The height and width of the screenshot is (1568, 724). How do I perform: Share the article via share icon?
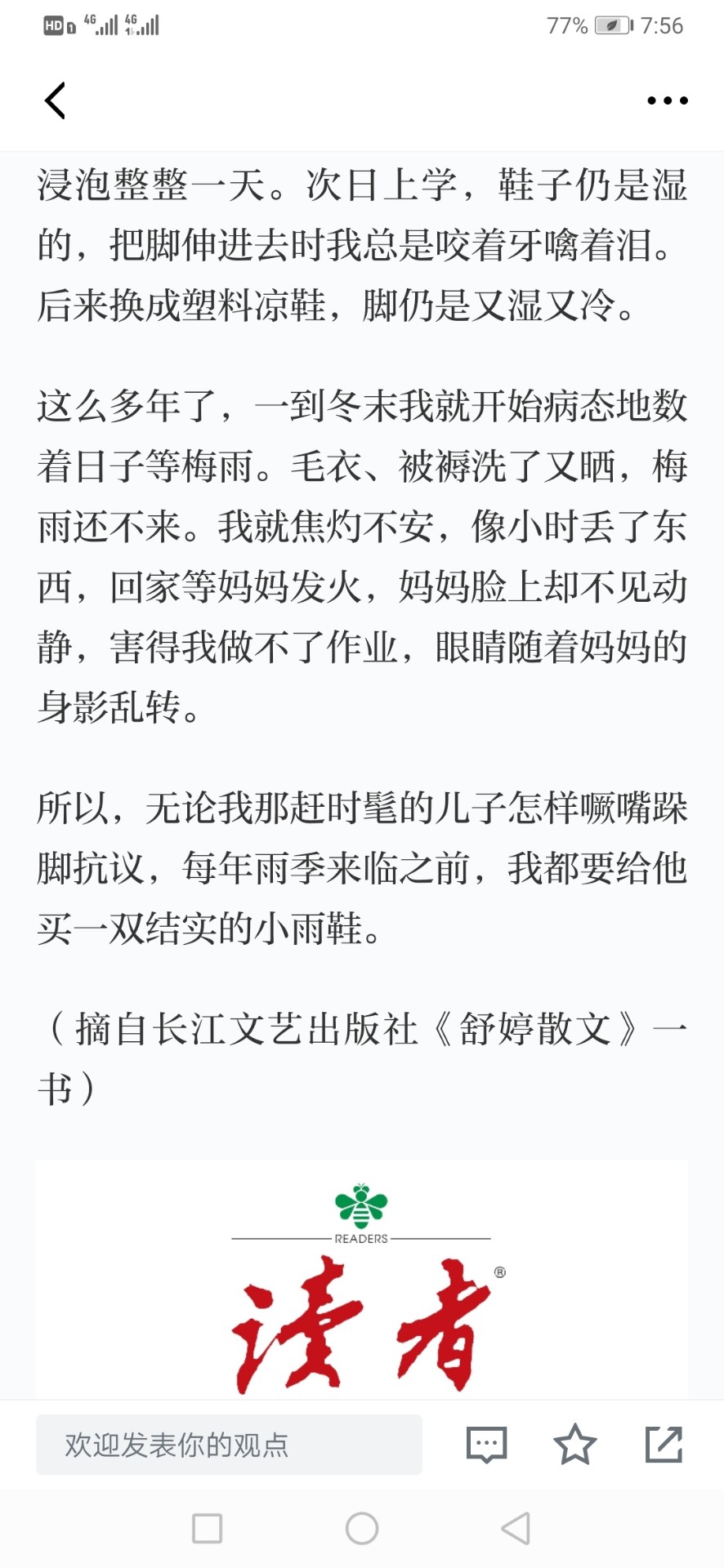[x=664, y=1444]
